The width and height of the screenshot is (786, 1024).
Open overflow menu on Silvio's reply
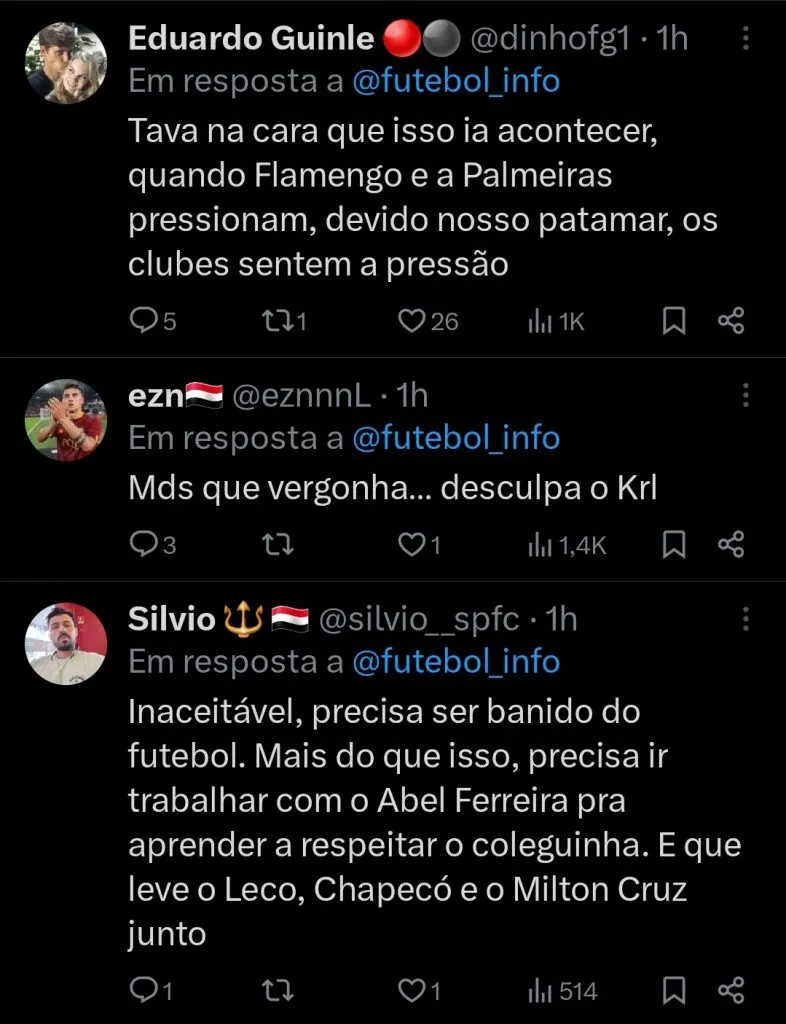pos(746,620)
